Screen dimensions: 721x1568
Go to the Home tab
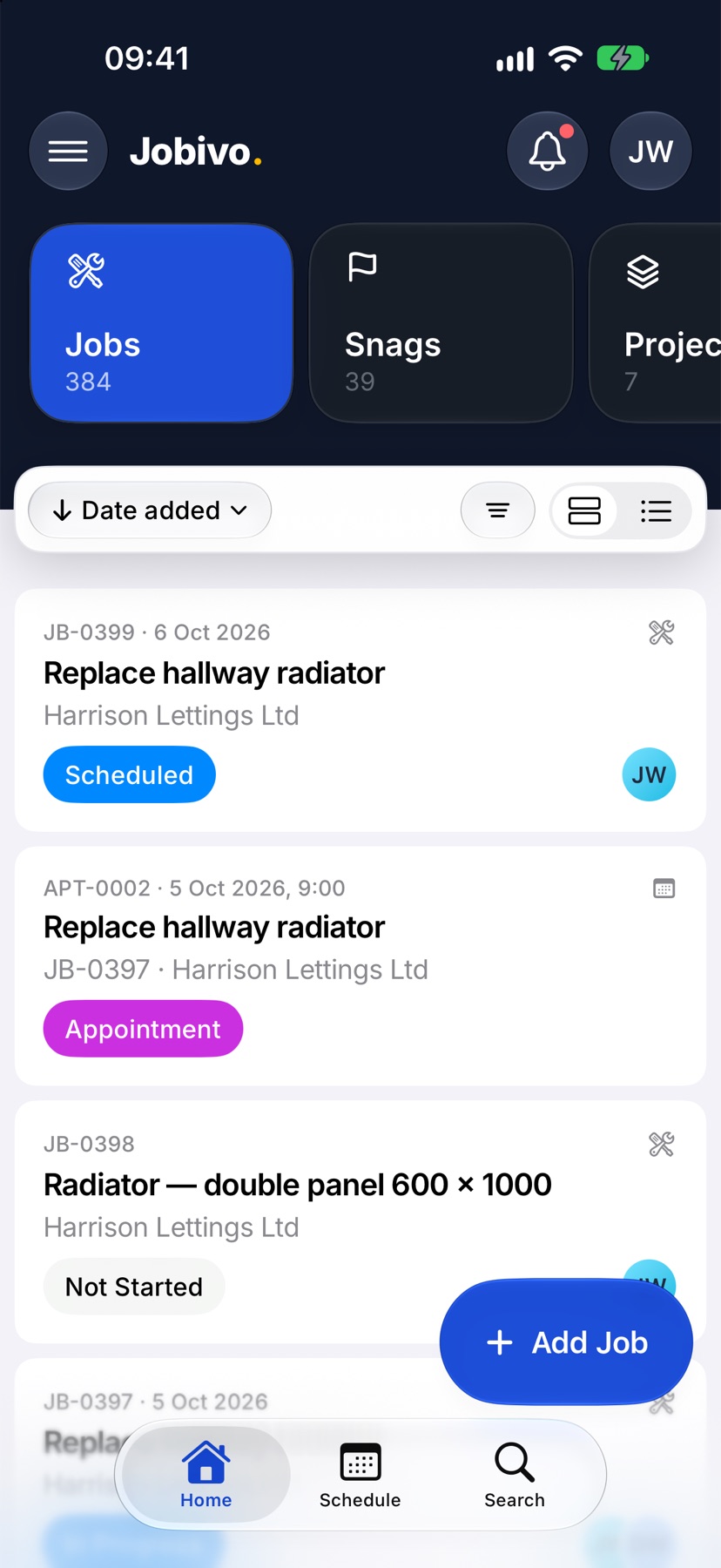pyautogui.click(x=206, y=1474)
